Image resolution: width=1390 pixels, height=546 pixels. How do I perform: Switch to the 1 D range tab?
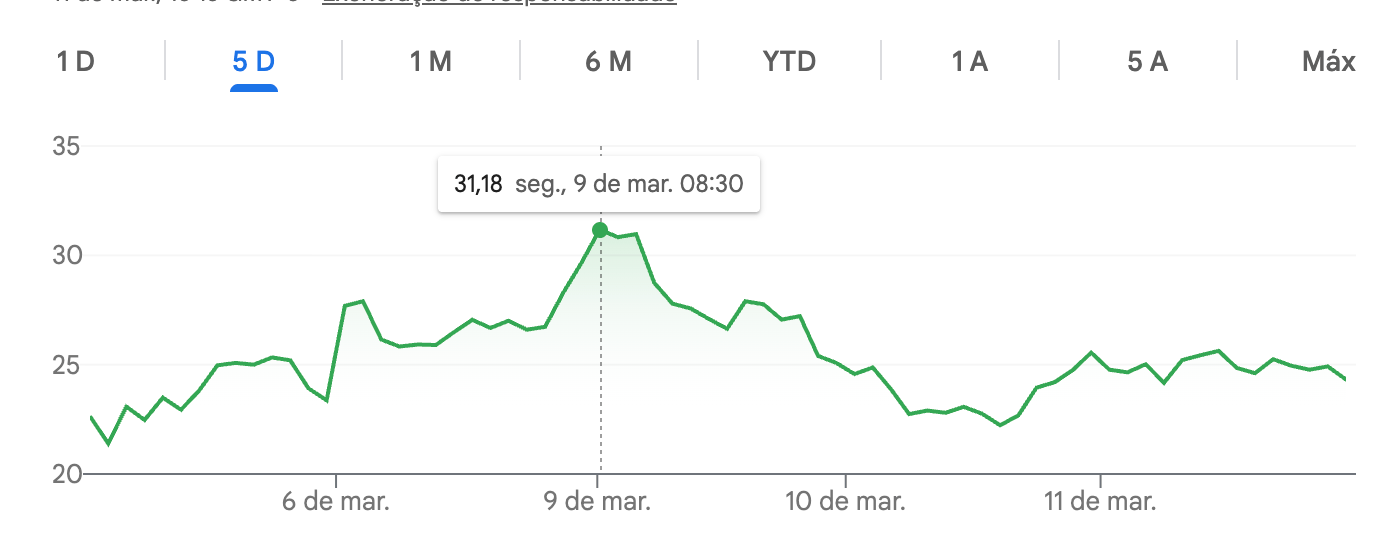coord(75,62)
